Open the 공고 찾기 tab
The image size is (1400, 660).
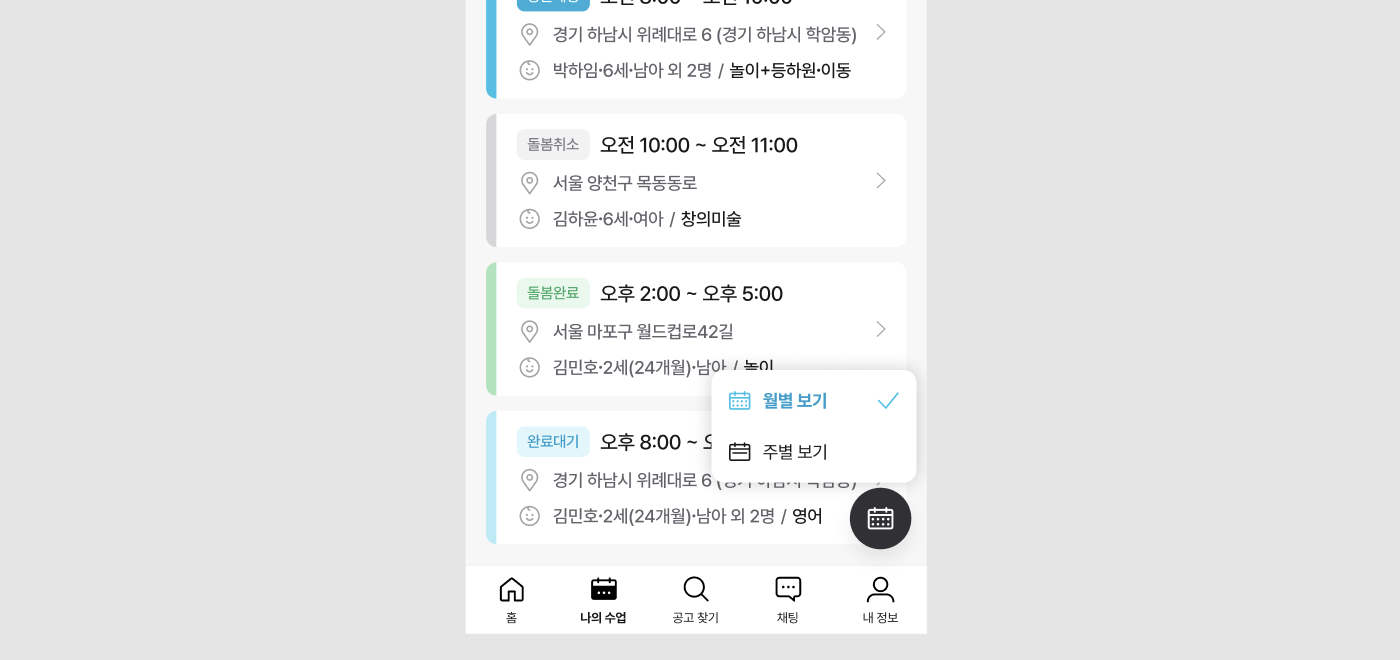coord(695,600)
